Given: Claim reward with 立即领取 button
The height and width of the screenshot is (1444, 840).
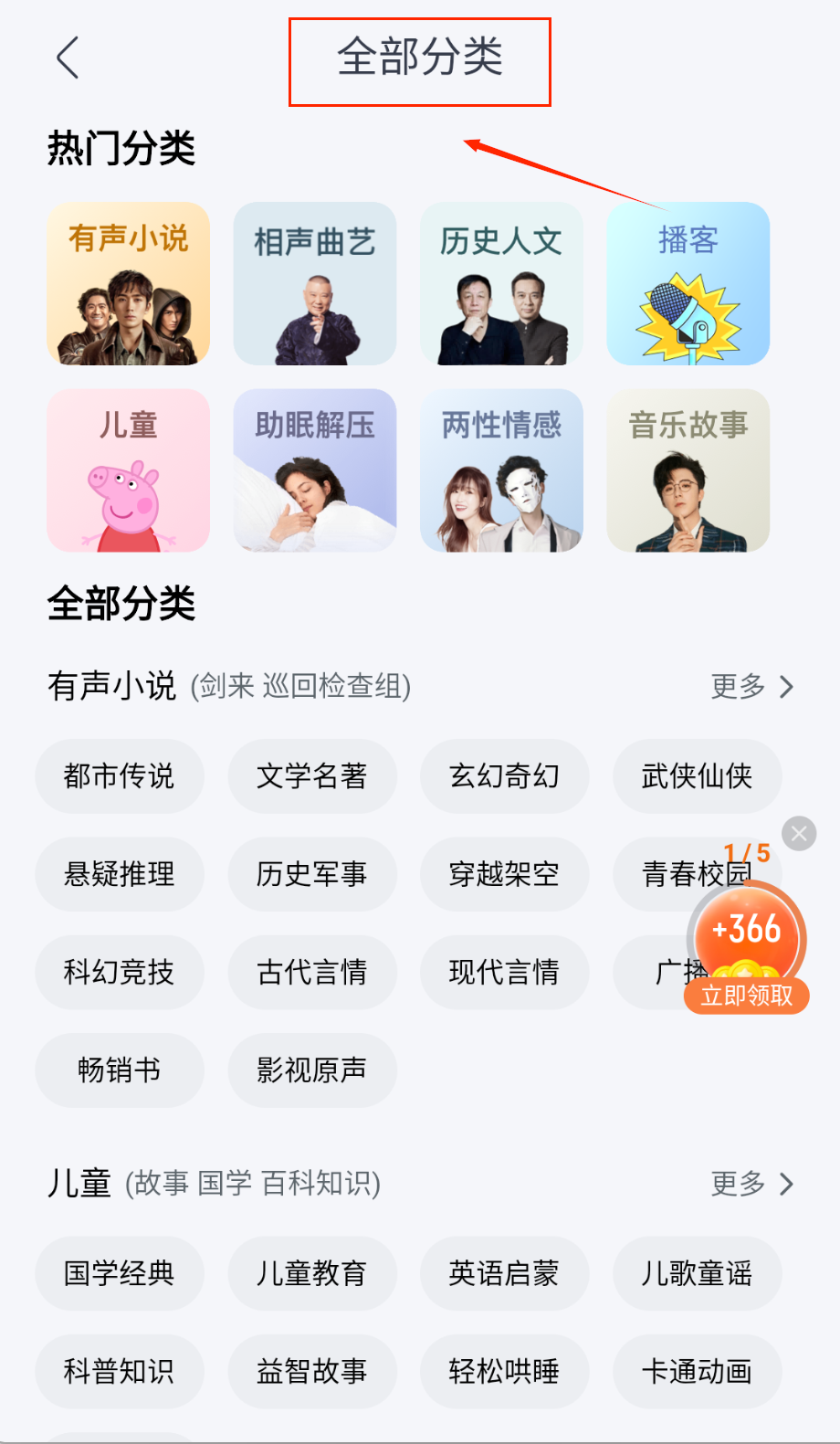Looking at the screenshot, I should [x=747, y=996].
